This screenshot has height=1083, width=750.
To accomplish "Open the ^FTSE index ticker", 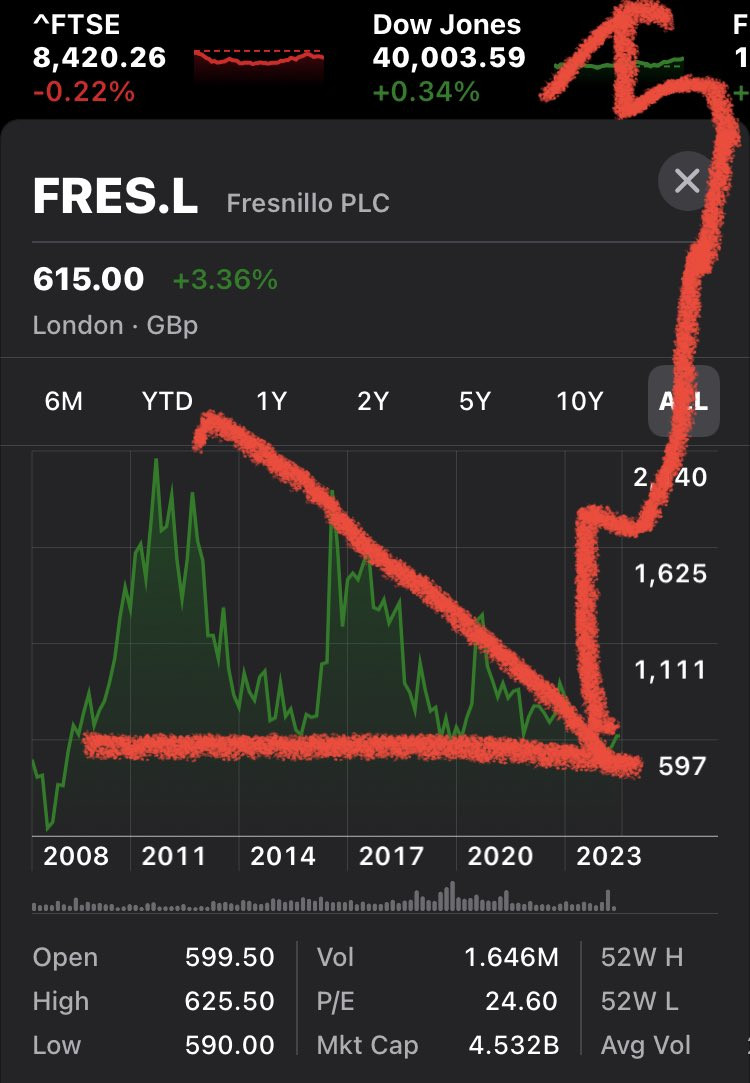I will pos(100,58).
